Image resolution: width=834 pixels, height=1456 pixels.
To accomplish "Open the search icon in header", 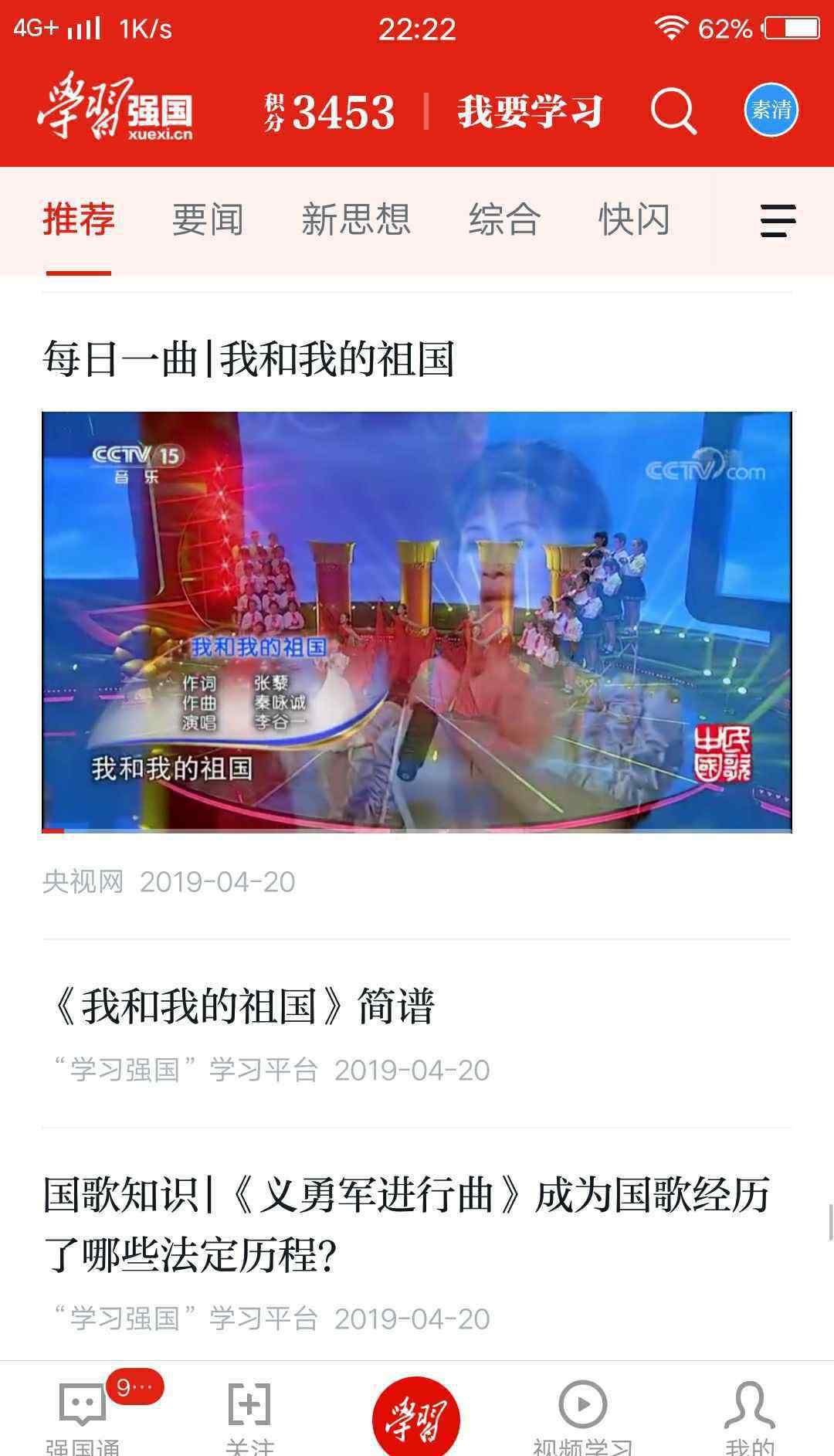I will click(x=673, y=110).
